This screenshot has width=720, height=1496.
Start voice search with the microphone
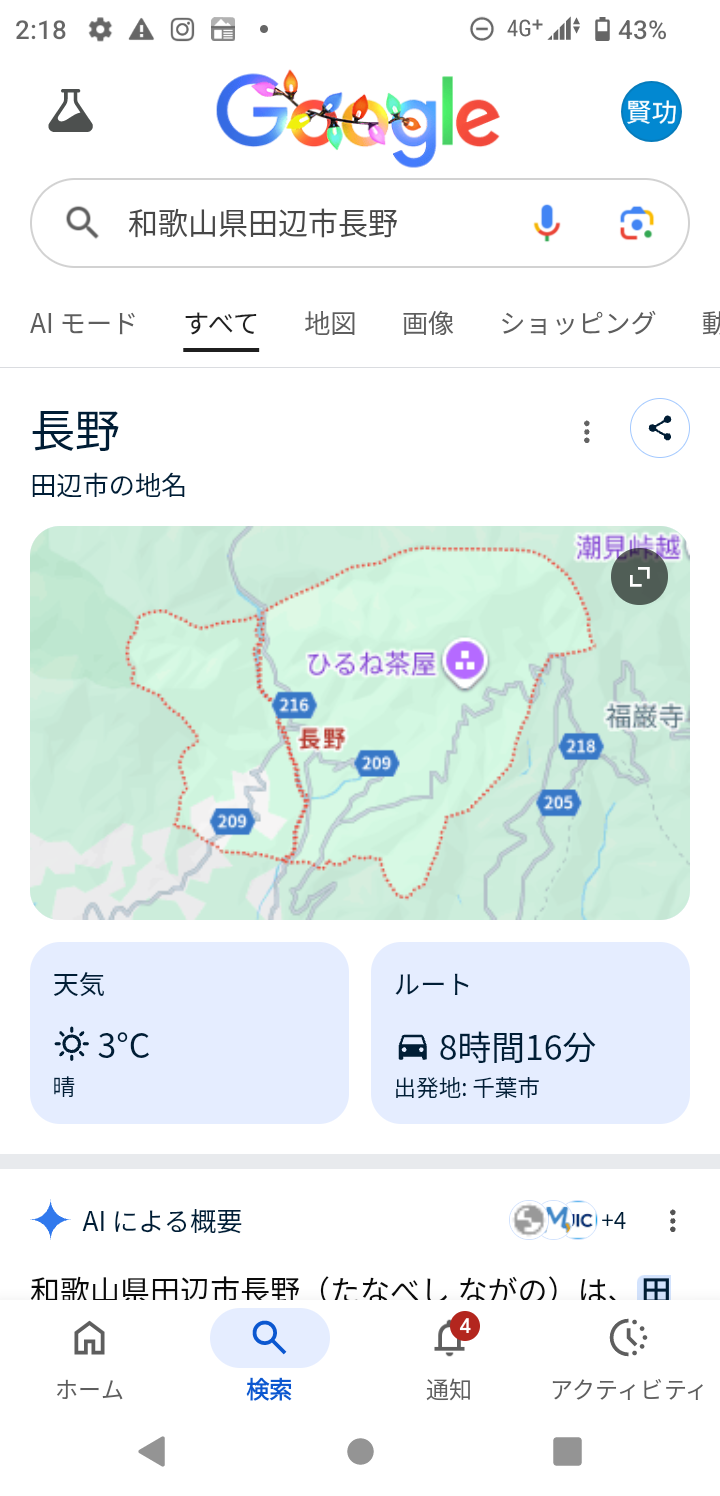pos(546,223)
